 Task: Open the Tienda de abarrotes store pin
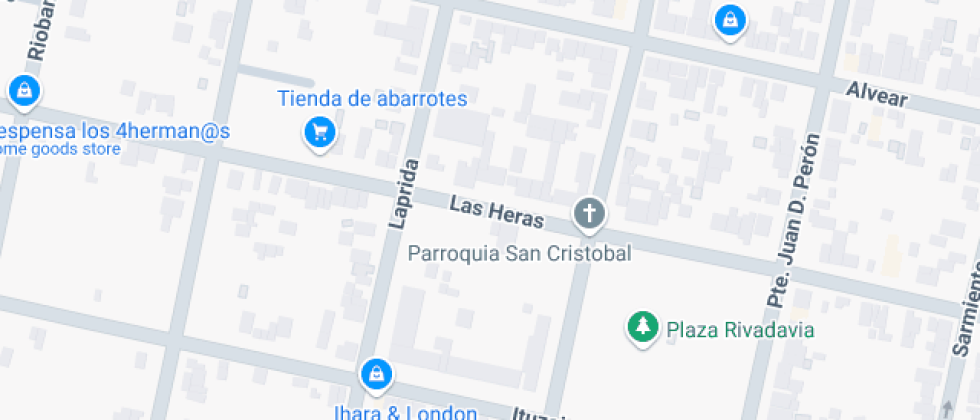319,131
